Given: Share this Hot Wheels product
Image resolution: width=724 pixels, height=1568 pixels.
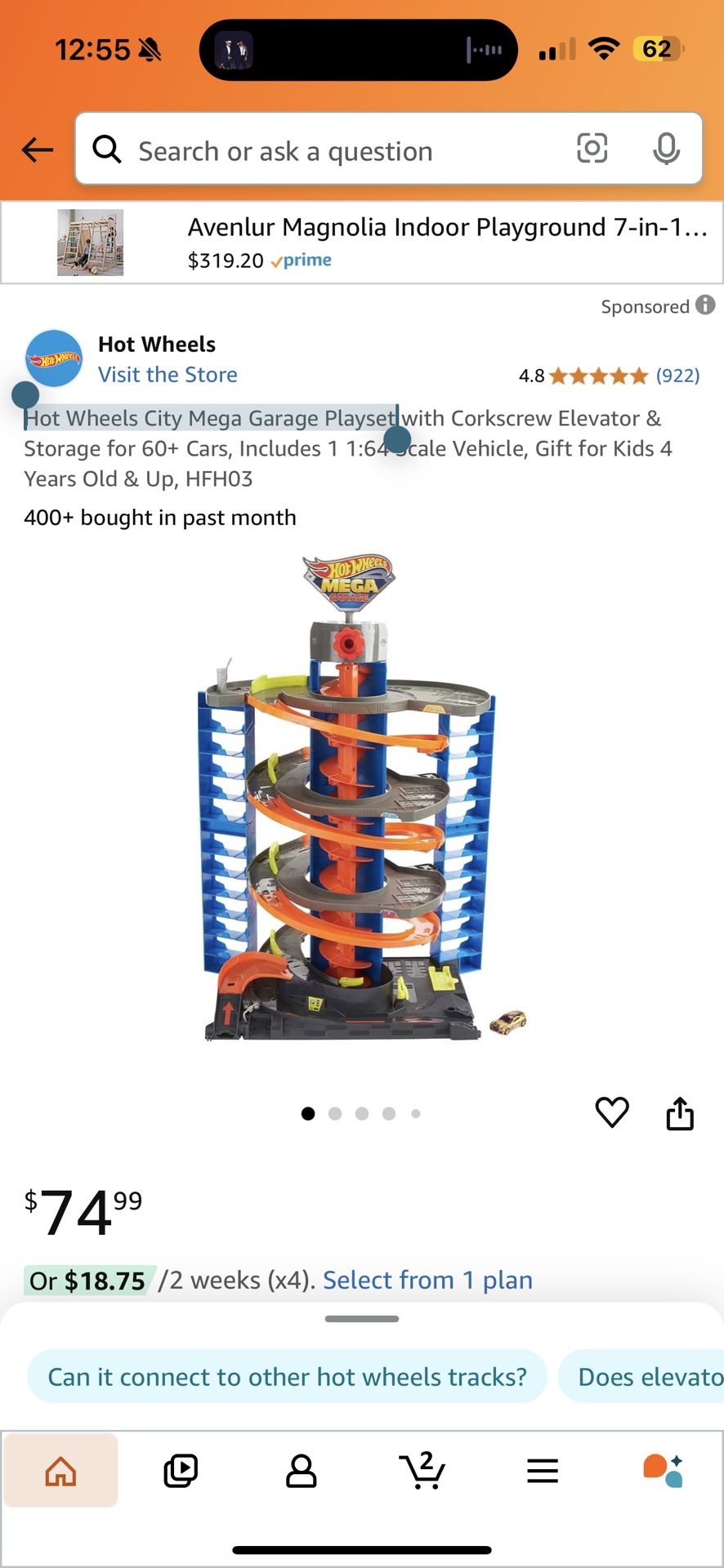Looking at the screenshot, I should click(680, 1113).
